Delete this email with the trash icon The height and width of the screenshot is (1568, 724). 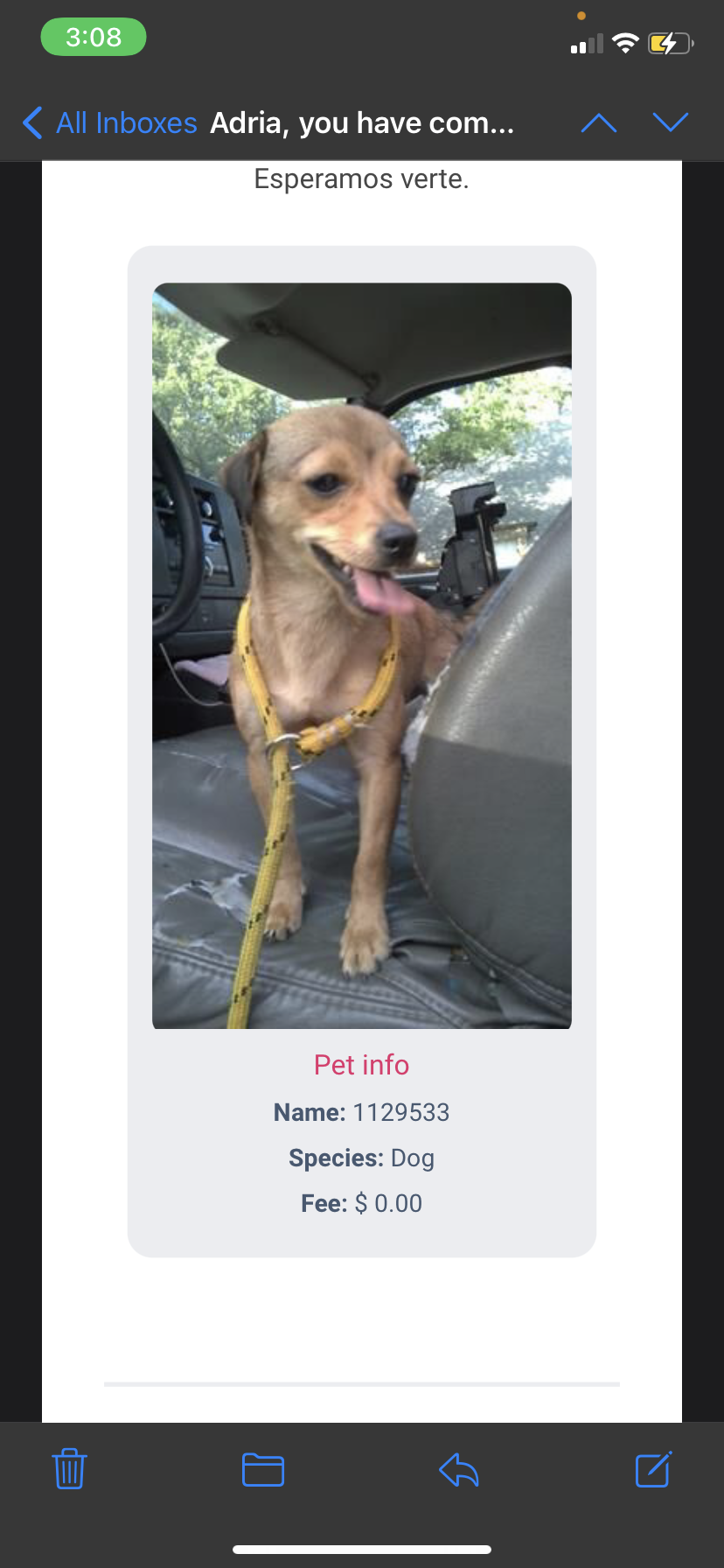[x=69, y=1469]
